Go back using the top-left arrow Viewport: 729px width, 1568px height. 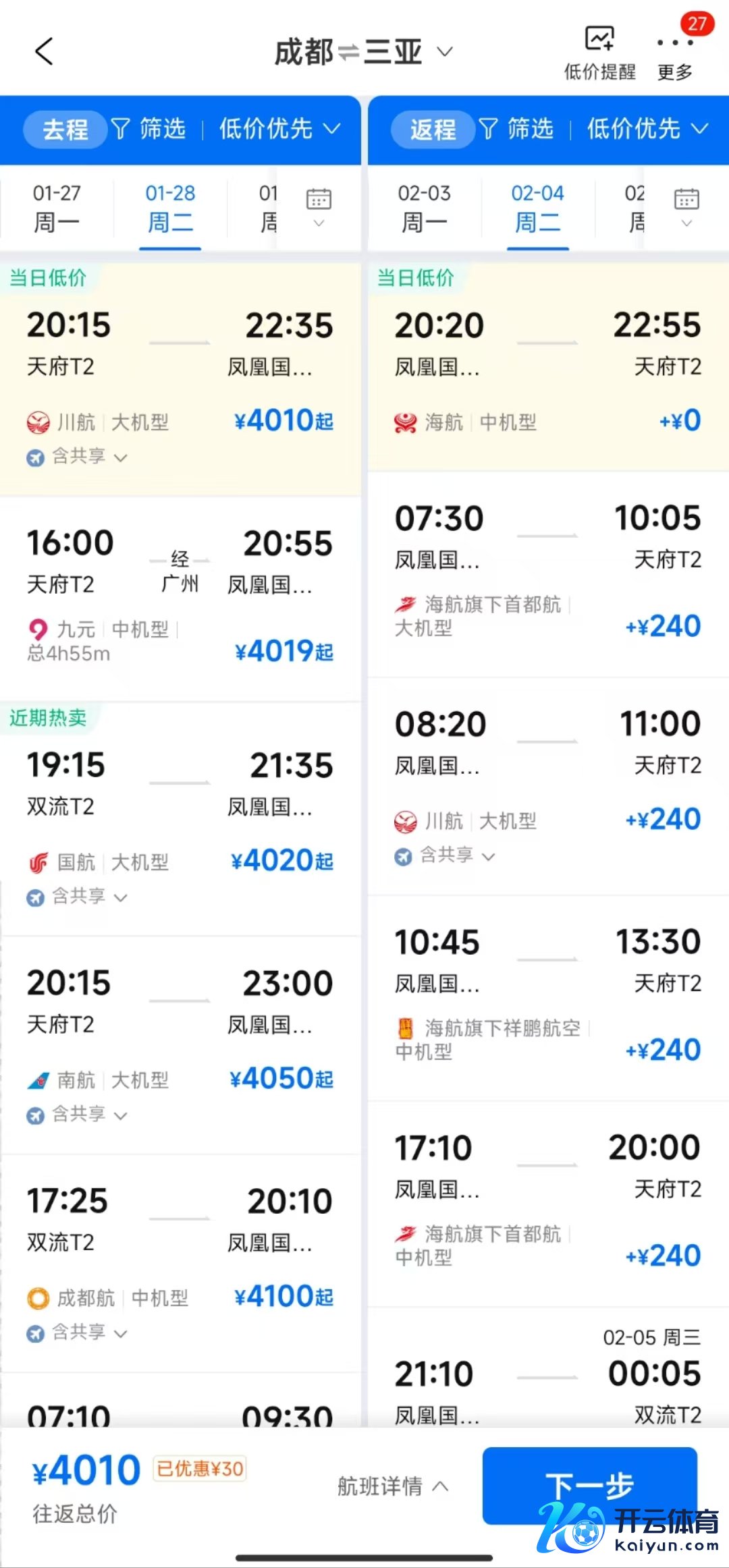(44, 51)
